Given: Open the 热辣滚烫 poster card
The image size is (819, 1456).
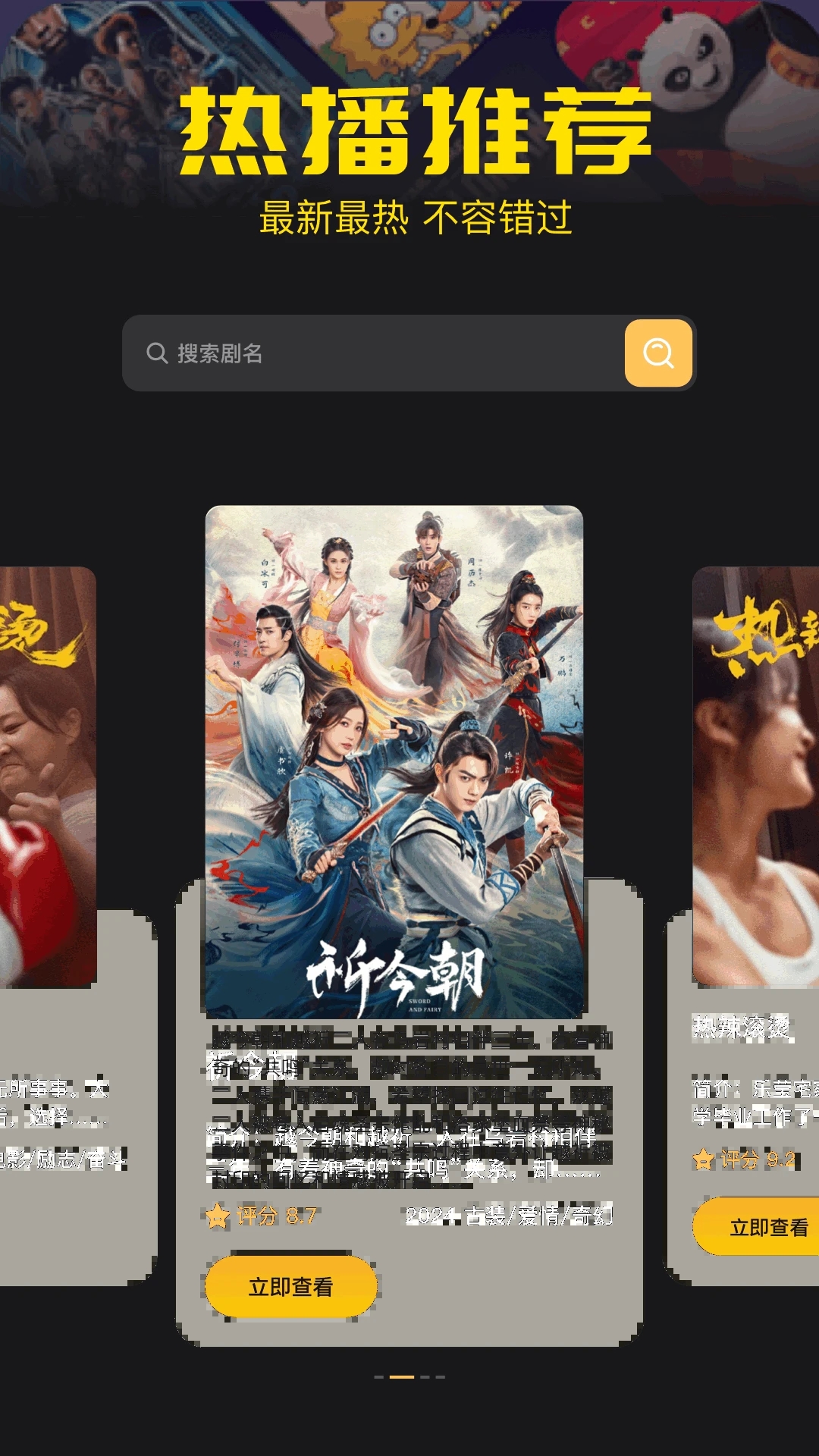Looking at the screenshot, I should pyautogui.click(x=755, y=775).
